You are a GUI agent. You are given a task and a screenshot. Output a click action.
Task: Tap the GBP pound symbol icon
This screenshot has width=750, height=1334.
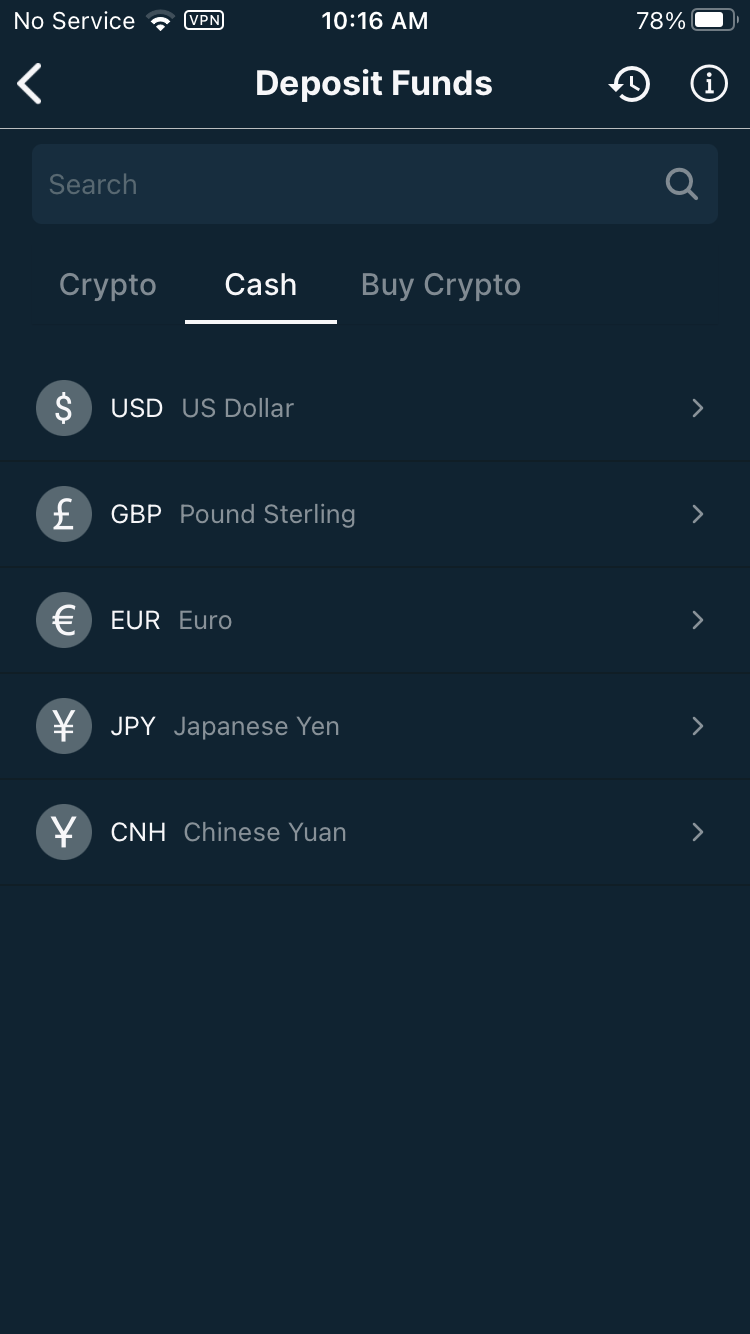pos(63,514)
